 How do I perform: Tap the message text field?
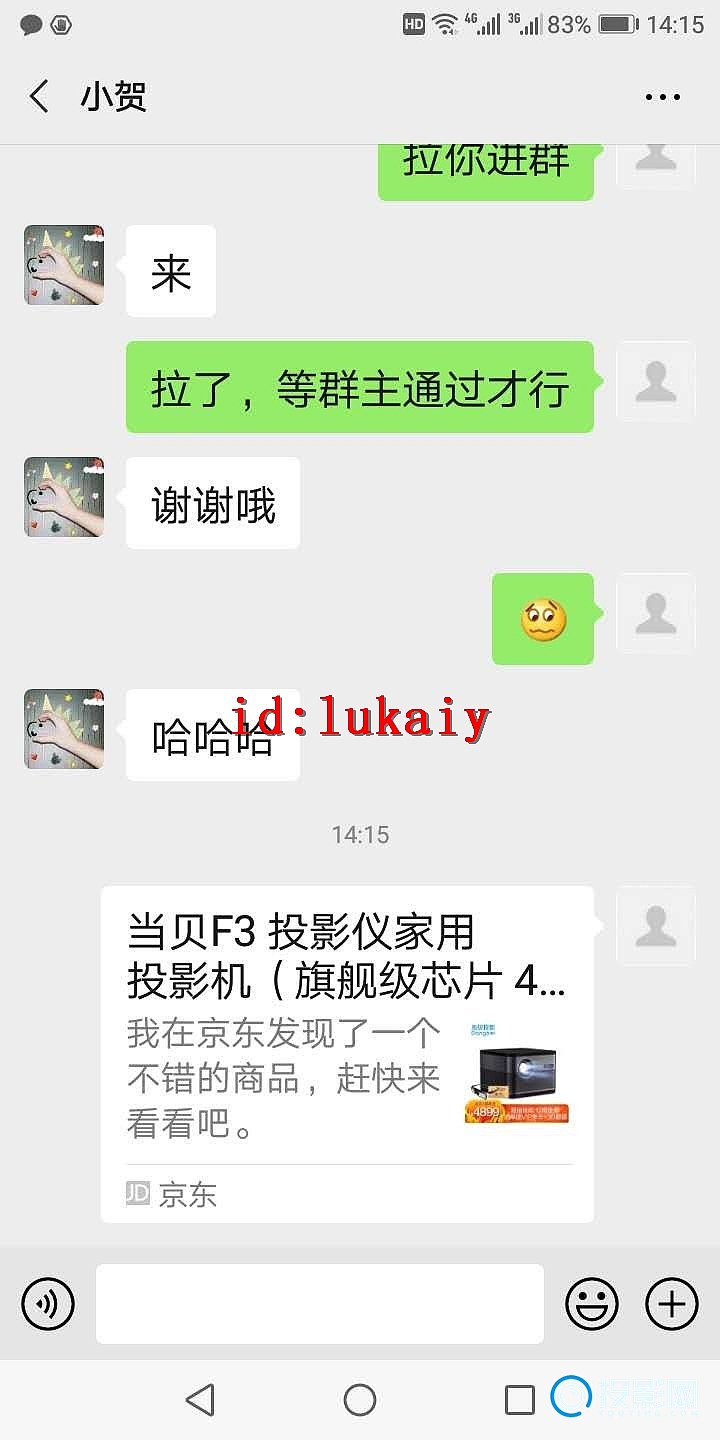click(x=320, y=1304)
